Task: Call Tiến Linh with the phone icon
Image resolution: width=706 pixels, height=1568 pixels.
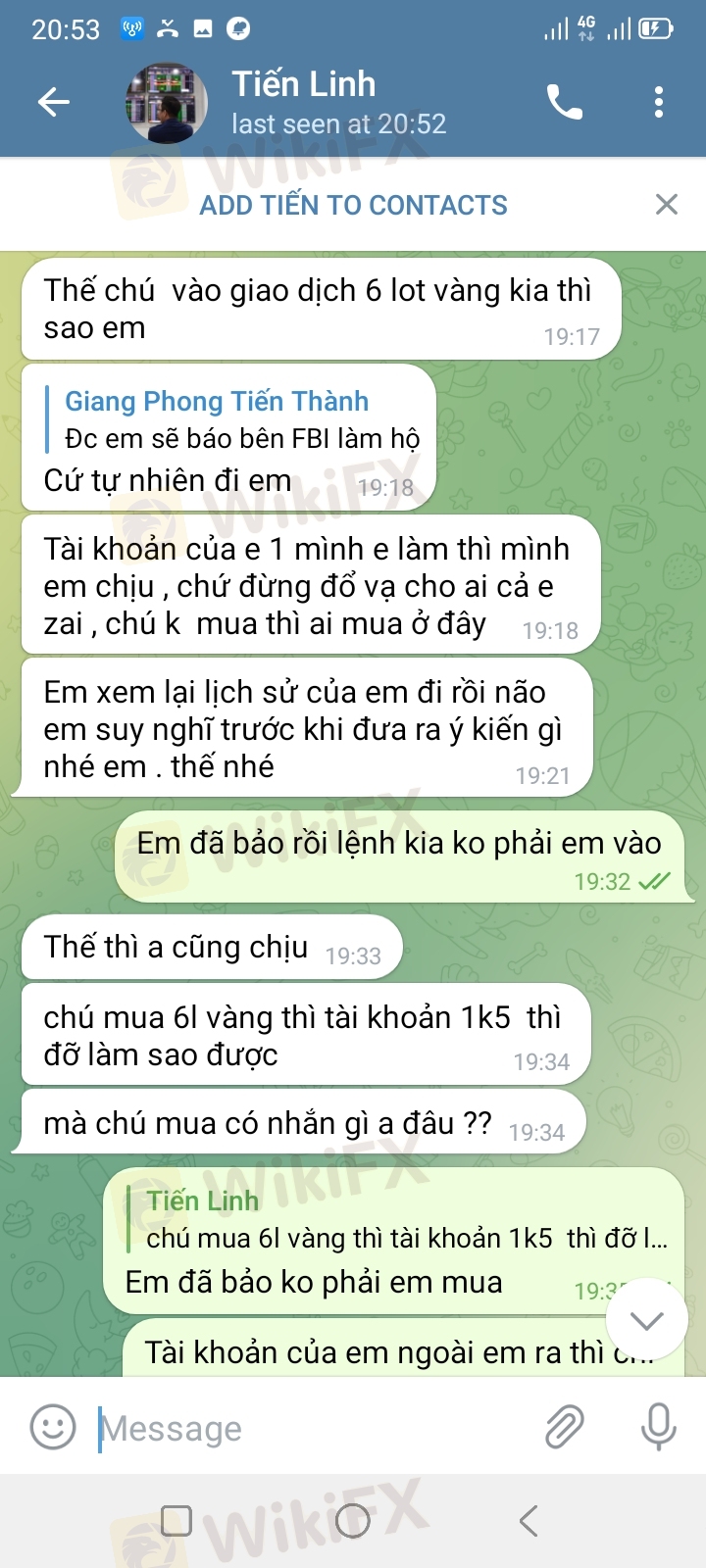Action: pos(565,102)
